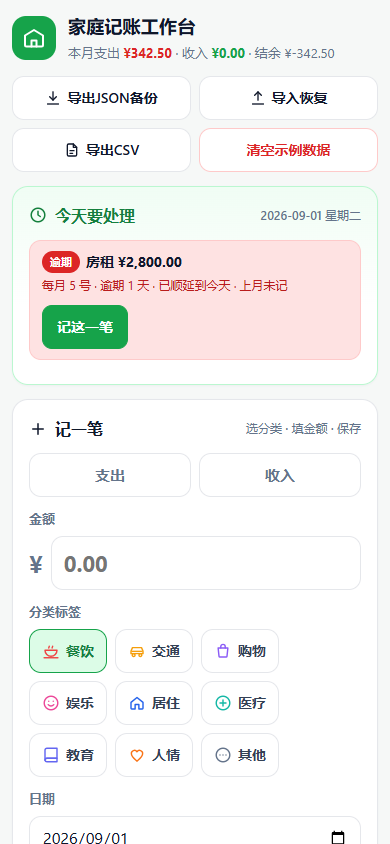Switch entry type to 支出
Viewport: 390px width, 844px height.
[110, 475]
